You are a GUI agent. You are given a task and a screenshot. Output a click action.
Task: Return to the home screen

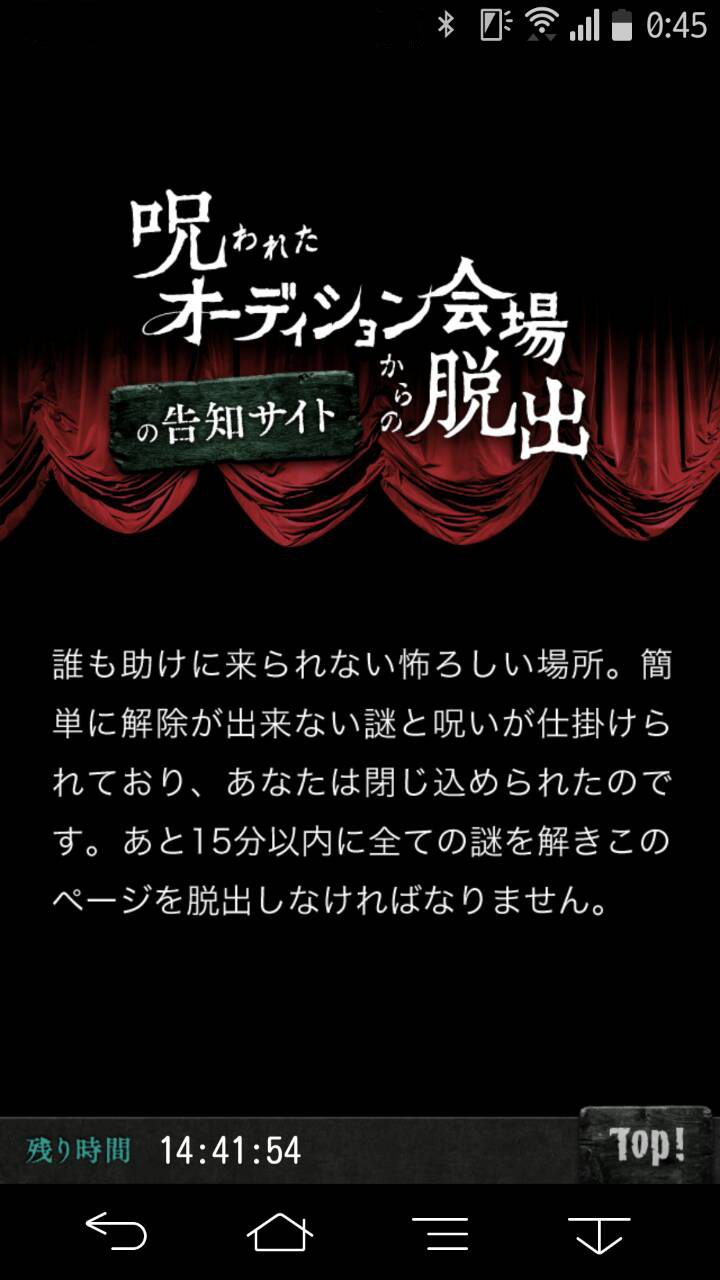pos(280,1232)
